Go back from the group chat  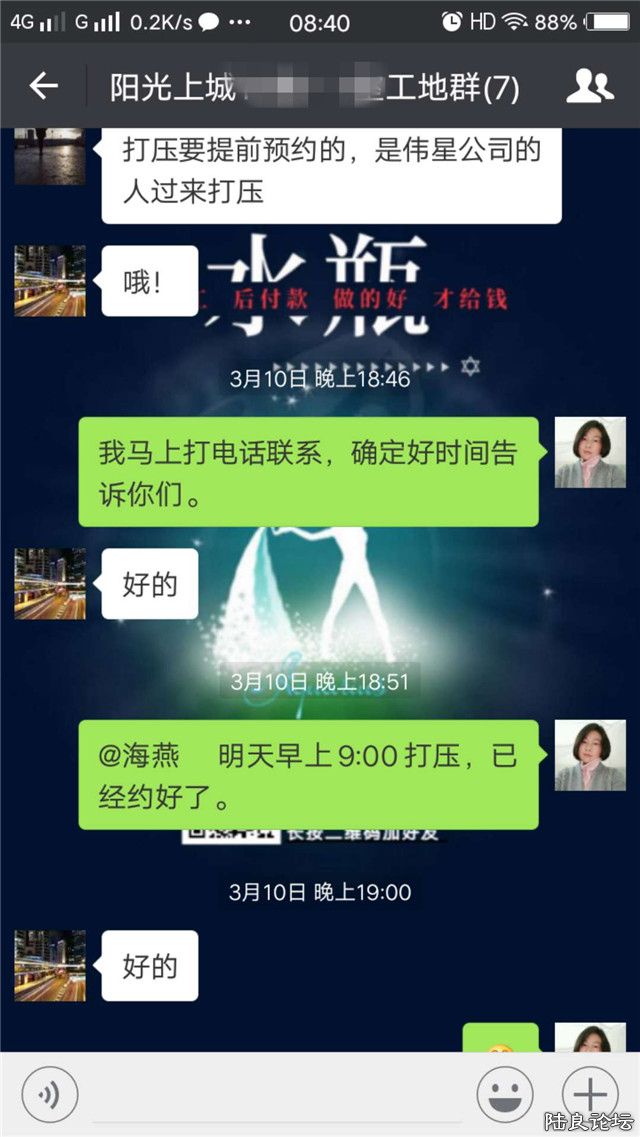point(43,87)
